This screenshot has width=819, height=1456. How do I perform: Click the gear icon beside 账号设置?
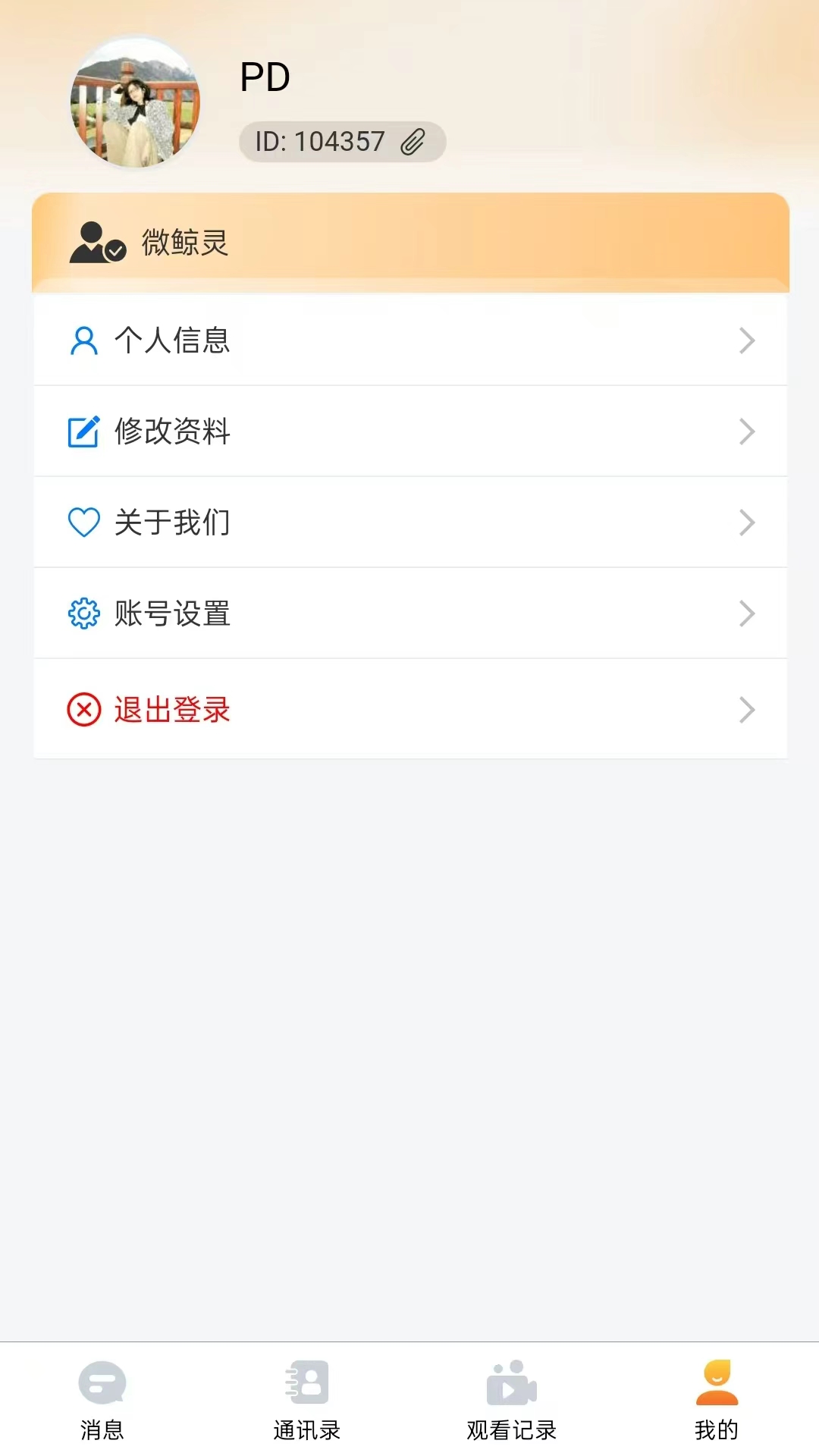pyautogui.click(x=83, y=613)
